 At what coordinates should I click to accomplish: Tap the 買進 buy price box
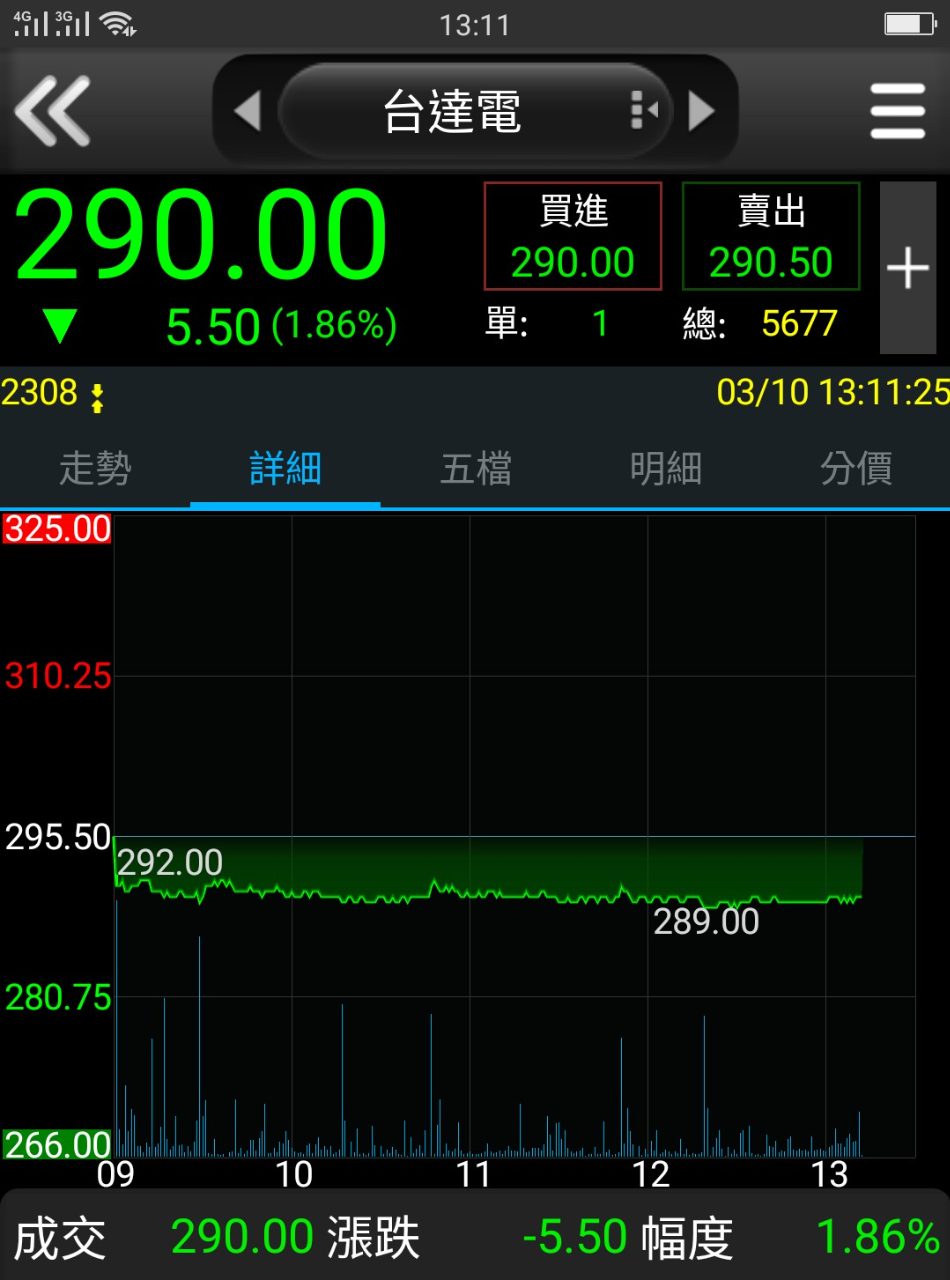pyautogui.click(x=573, y=237)
